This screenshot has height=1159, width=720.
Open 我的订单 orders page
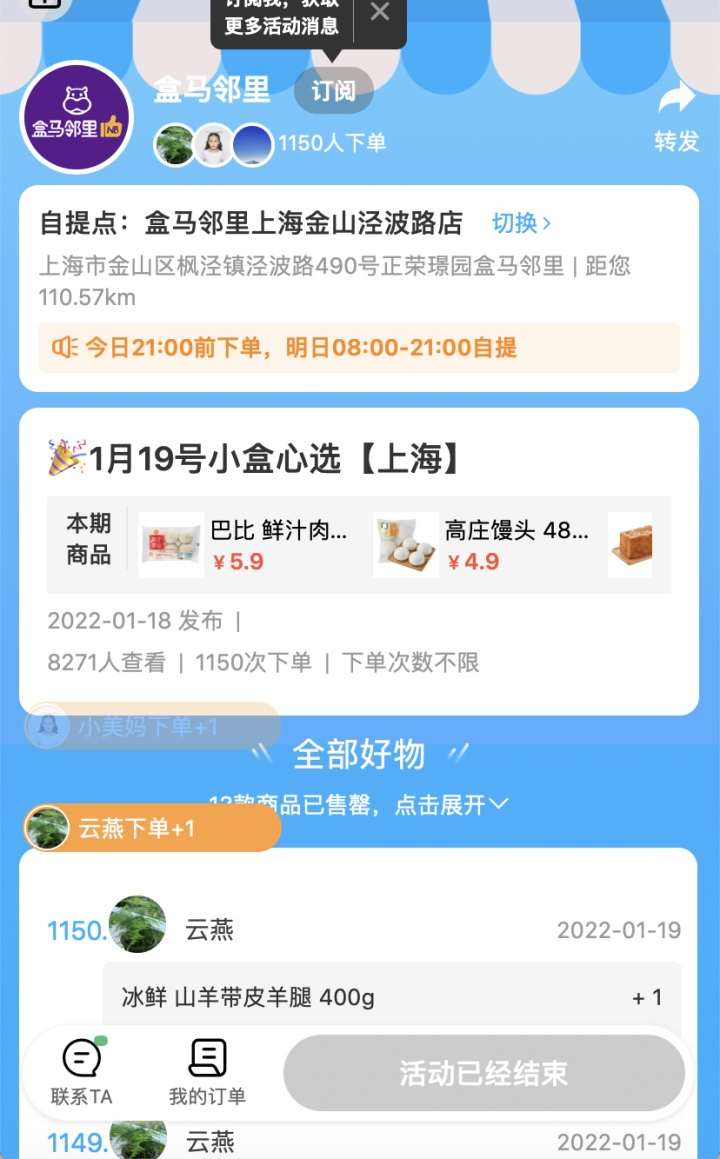click(207, 1073)
